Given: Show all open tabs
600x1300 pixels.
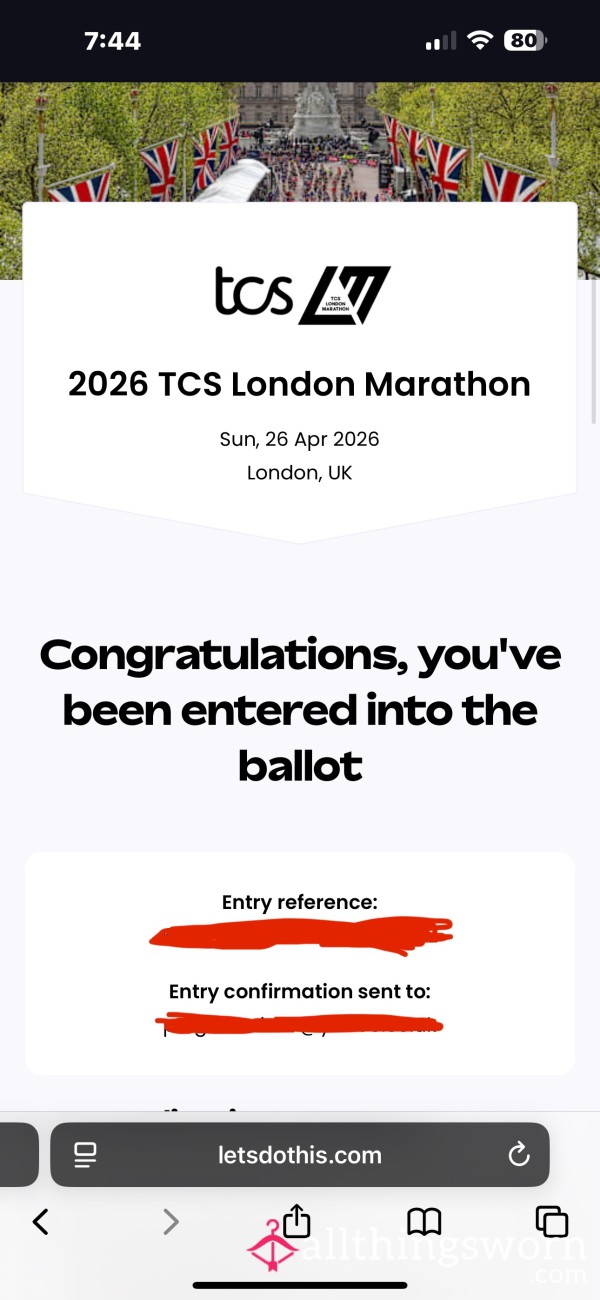Looking at the screenshot, I should tap(551, 1221).
